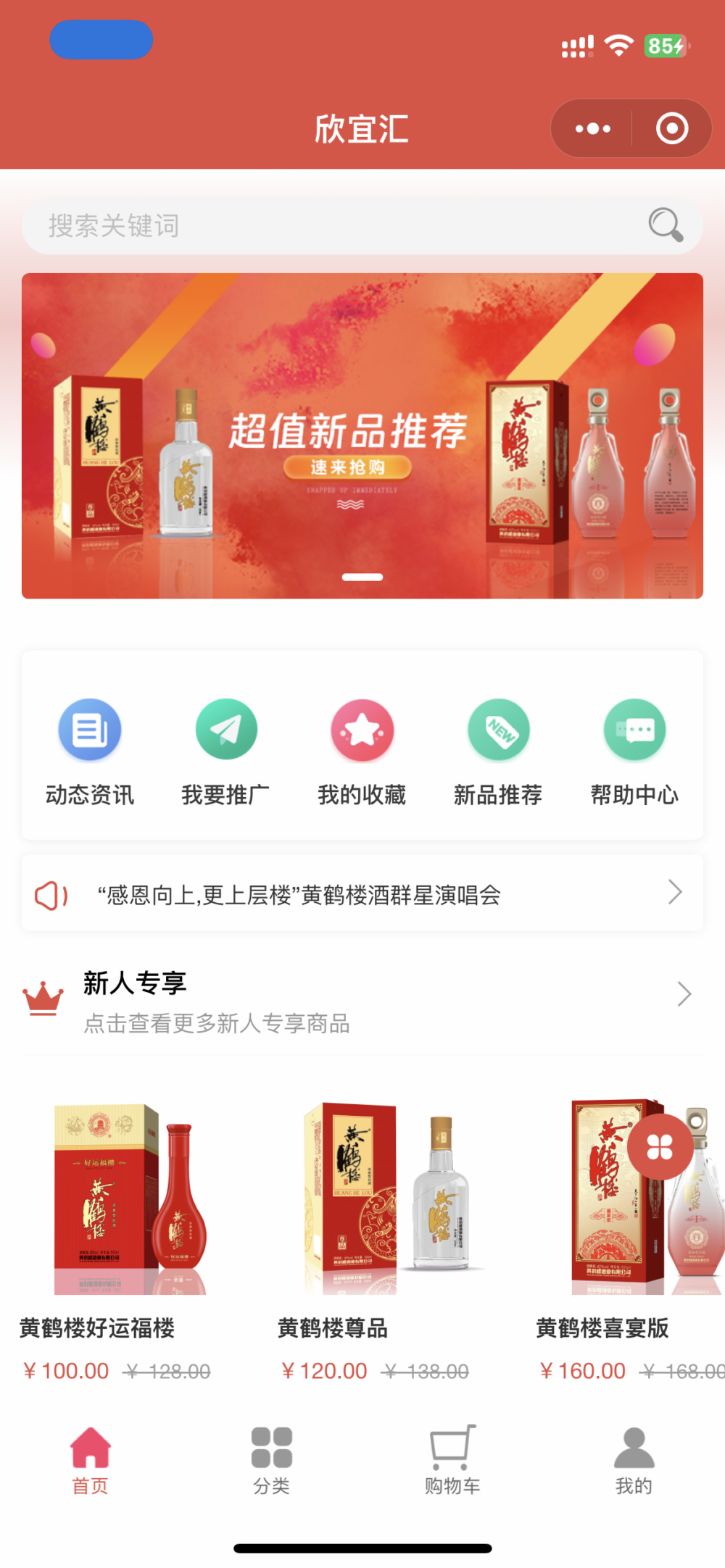
Task: Open the 黄鹤楼尊品 product name
Action: tap(332, 1329)
